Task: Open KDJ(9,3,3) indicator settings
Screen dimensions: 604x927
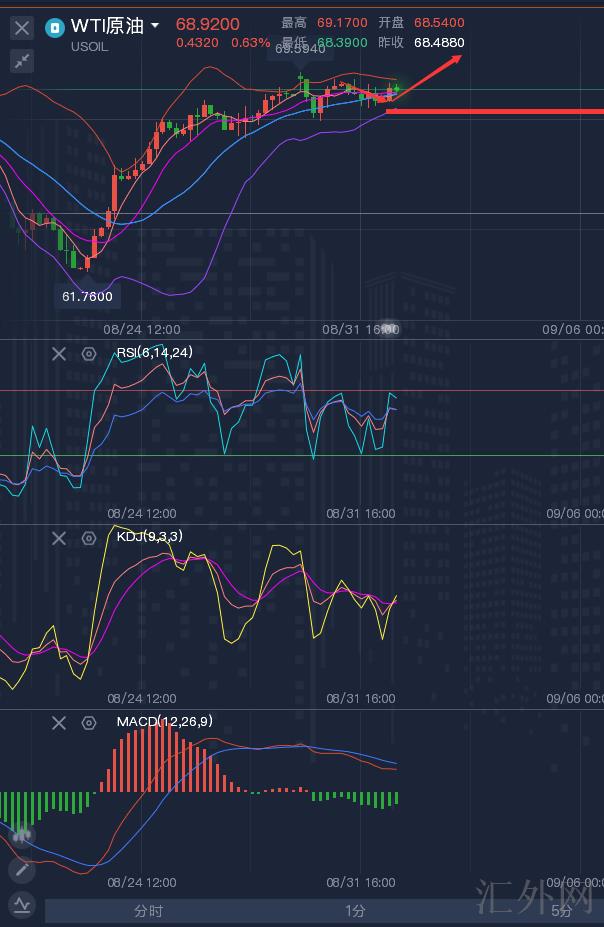Action: (x=89, y=538)
